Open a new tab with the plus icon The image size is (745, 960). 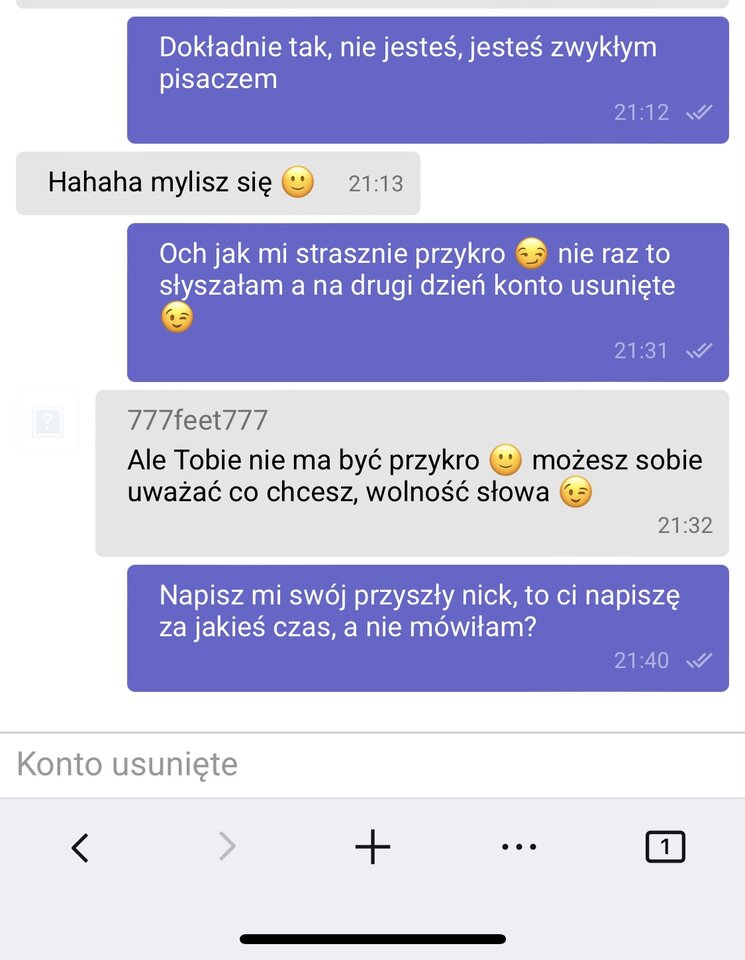(x=372, y=846)
